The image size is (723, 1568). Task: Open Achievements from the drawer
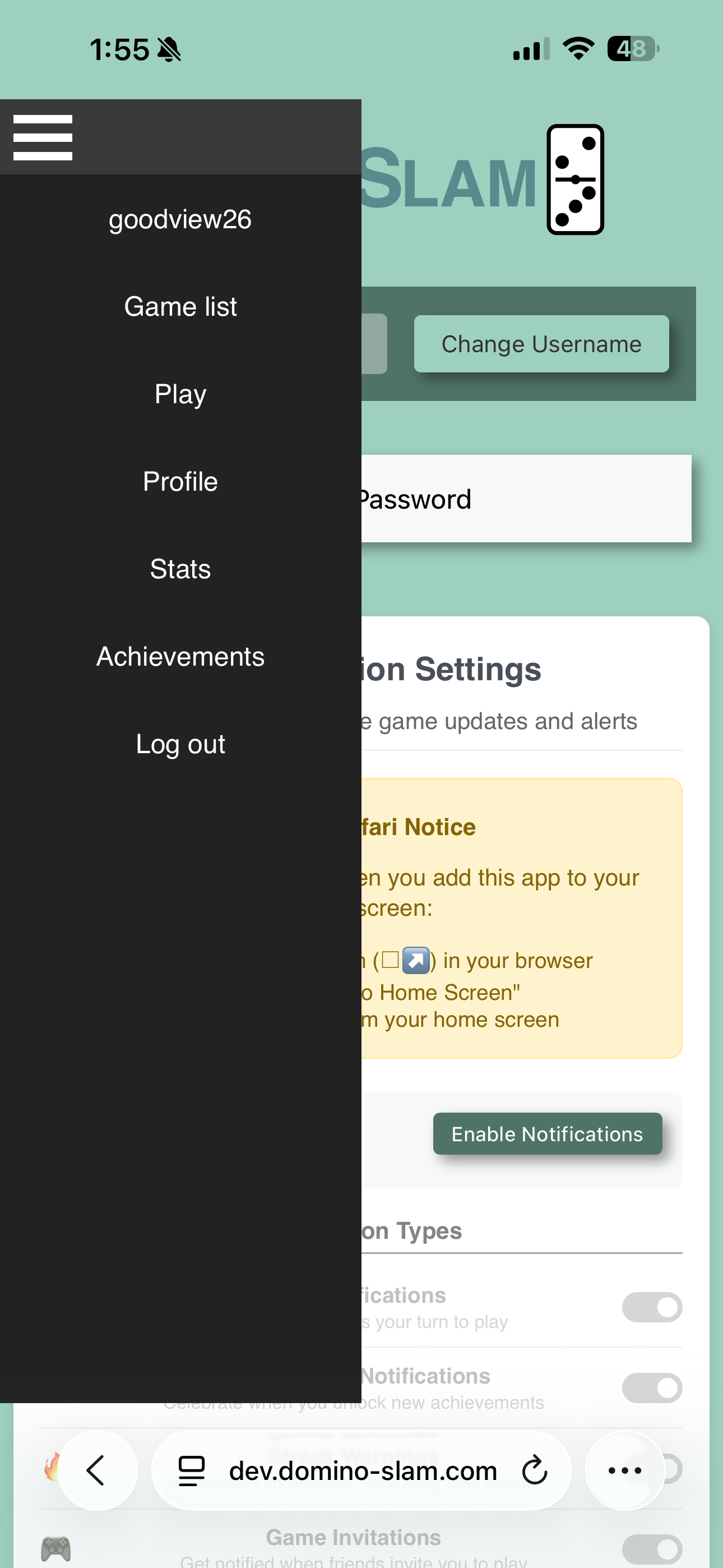(x=180, y=657)
